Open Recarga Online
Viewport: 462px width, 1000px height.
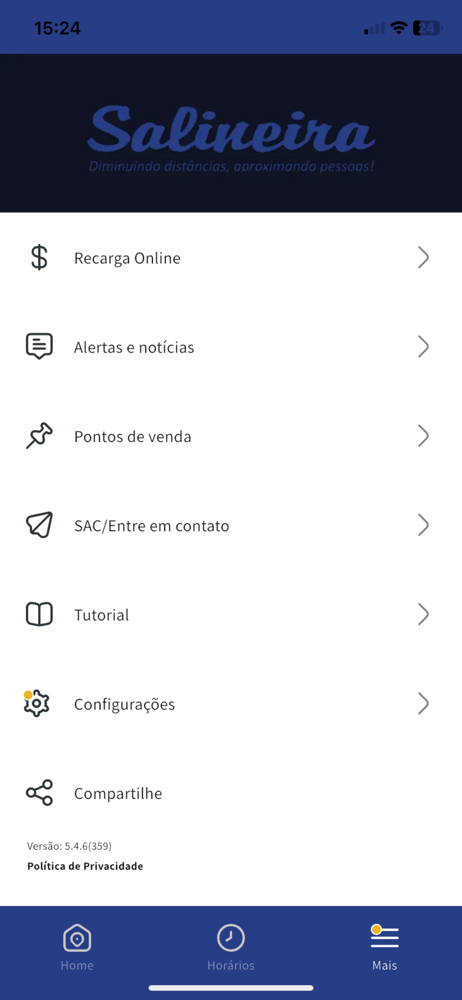(x=231, y=258)
